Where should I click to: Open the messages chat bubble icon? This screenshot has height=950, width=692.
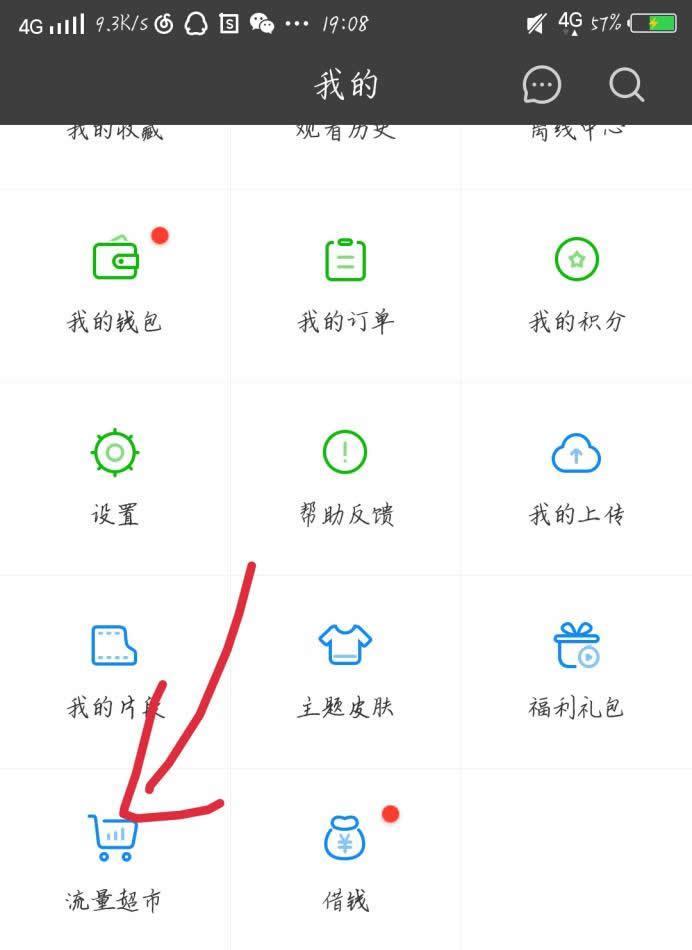point(542,86)
